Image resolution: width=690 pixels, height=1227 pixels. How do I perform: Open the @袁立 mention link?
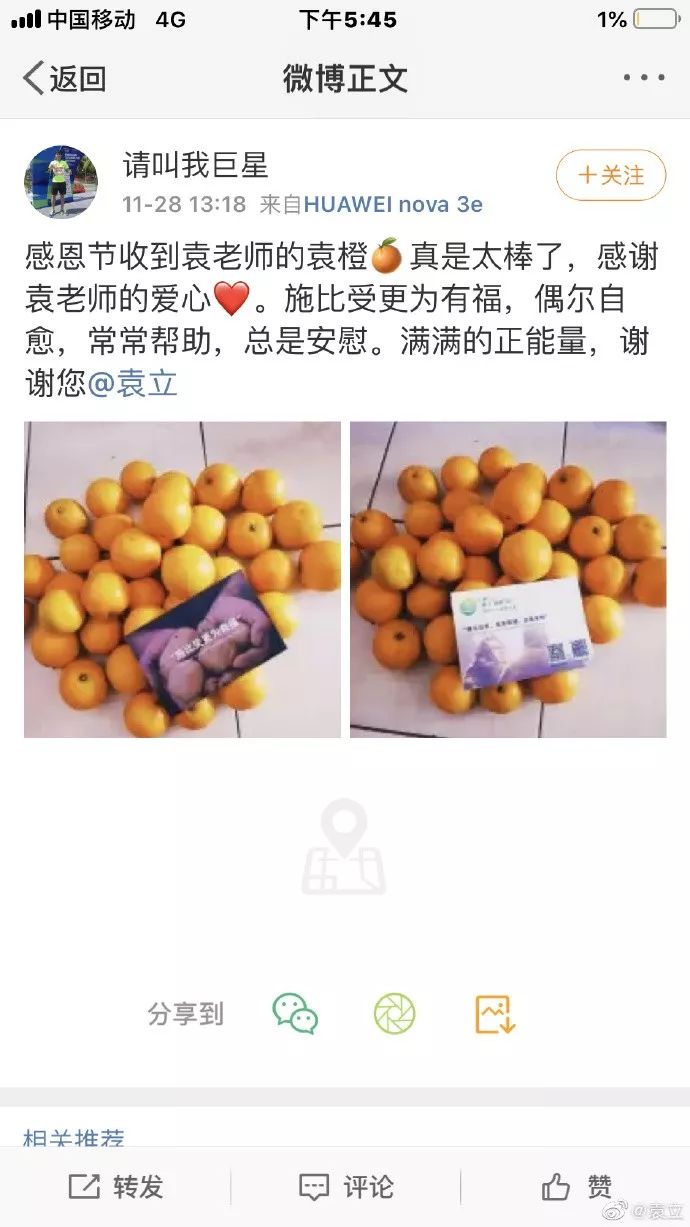coord(133,384)
